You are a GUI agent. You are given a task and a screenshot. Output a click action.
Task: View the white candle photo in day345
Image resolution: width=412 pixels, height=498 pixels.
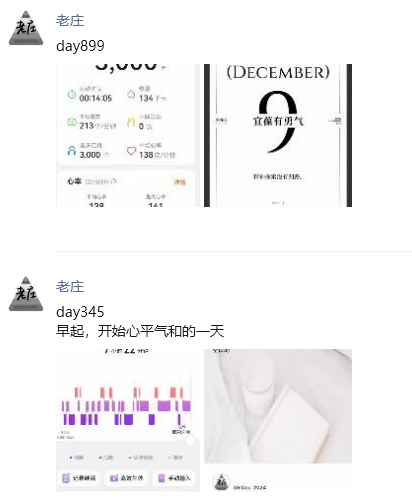pos(278,420)
